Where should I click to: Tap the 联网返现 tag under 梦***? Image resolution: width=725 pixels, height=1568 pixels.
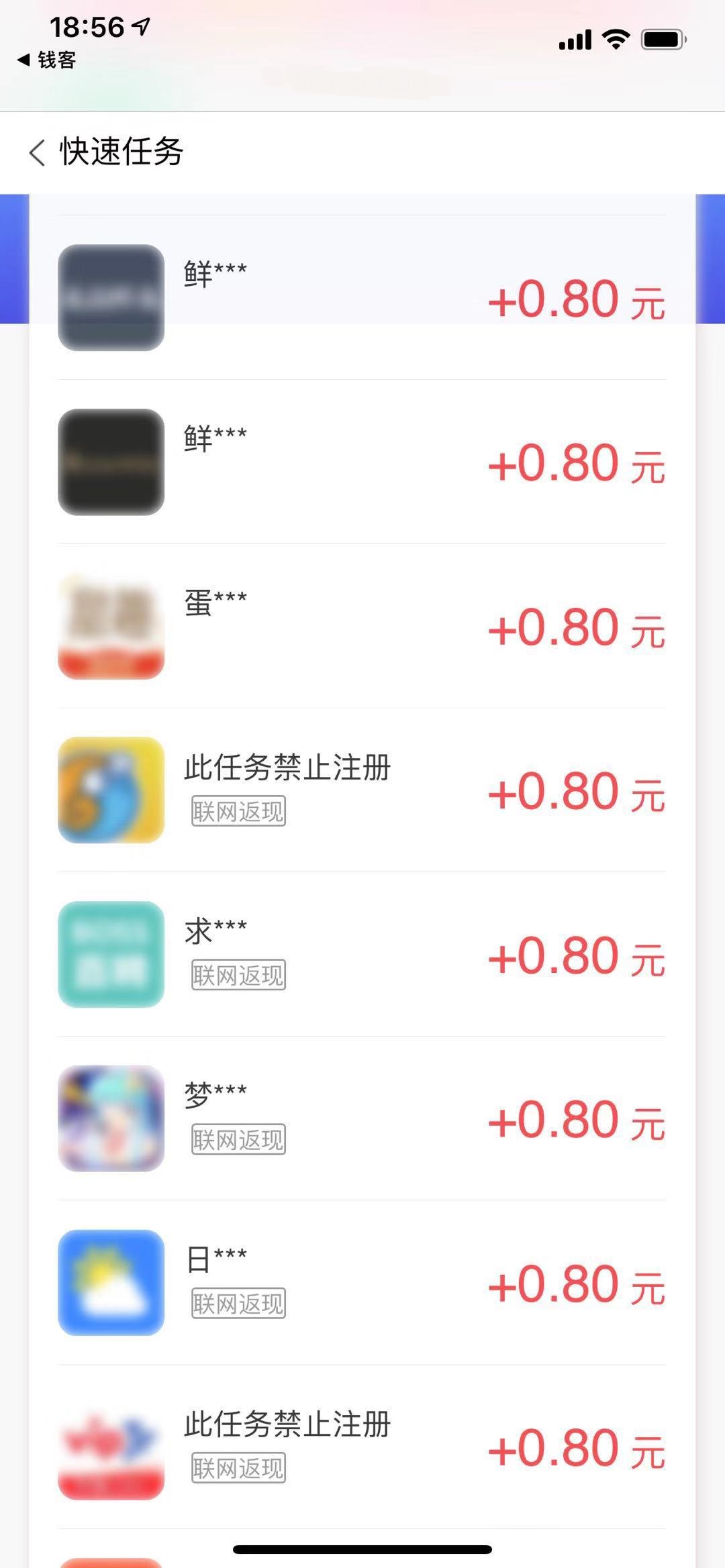click(238, 1139)
